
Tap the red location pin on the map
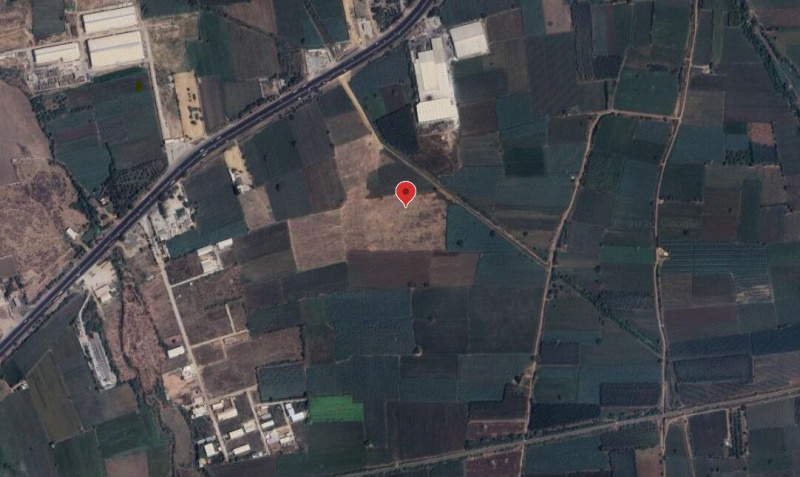click(405, 192)
